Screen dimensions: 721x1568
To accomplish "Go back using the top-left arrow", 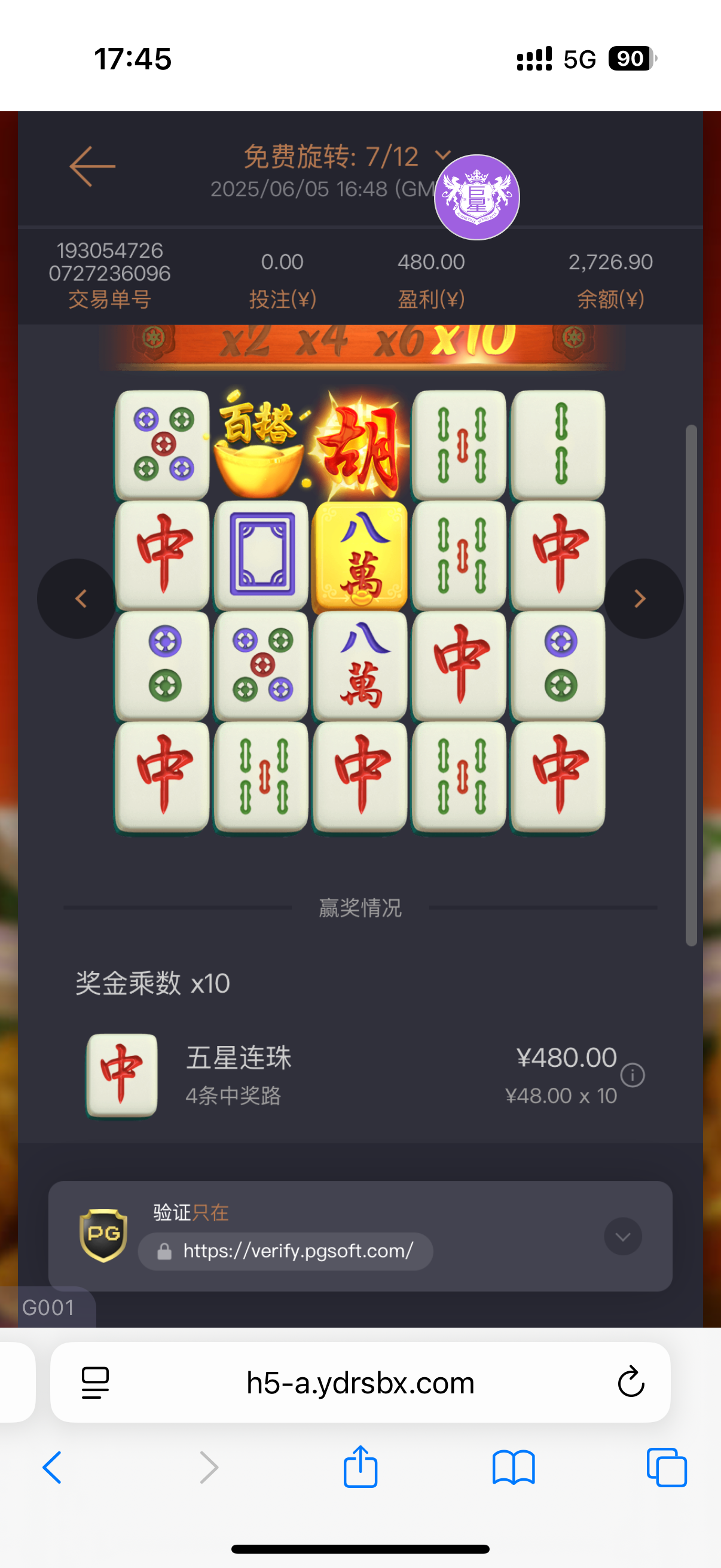I will coord(92,166).
